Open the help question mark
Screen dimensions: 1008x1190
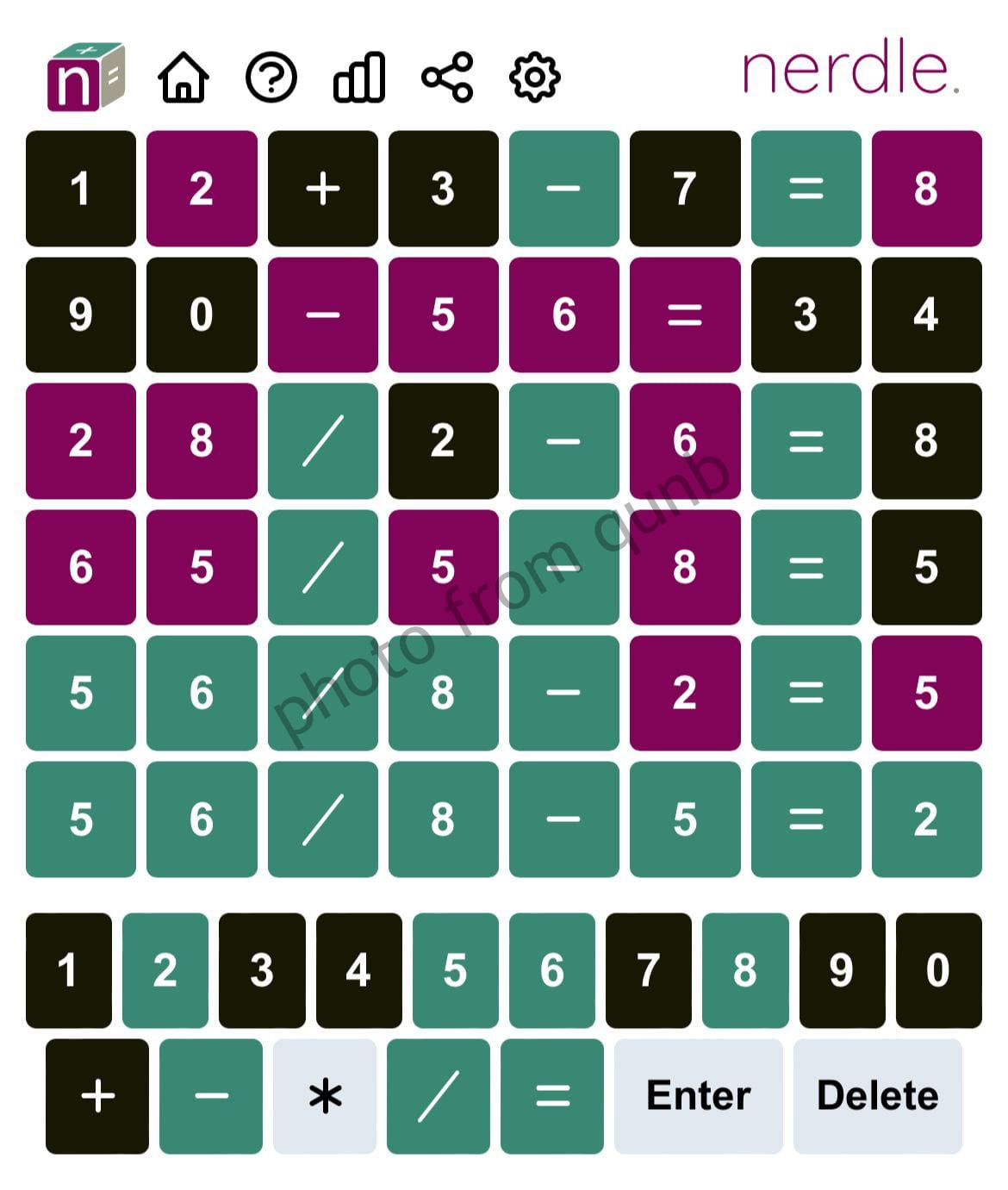(x=271, y=78)
